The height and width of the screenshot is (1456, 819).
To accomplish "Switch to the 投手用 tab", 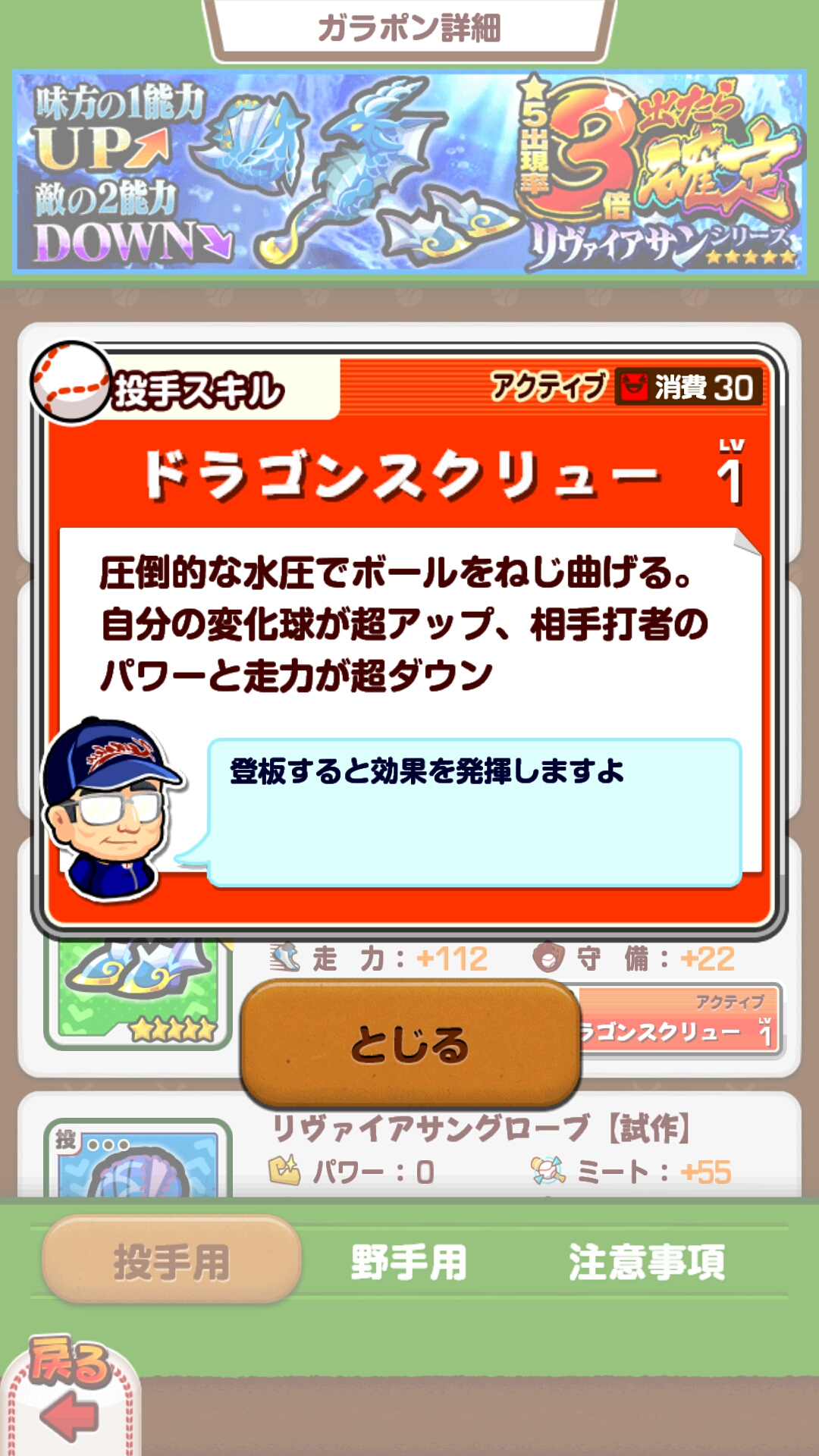I will pyautogui.click(x=172, y=1262).
